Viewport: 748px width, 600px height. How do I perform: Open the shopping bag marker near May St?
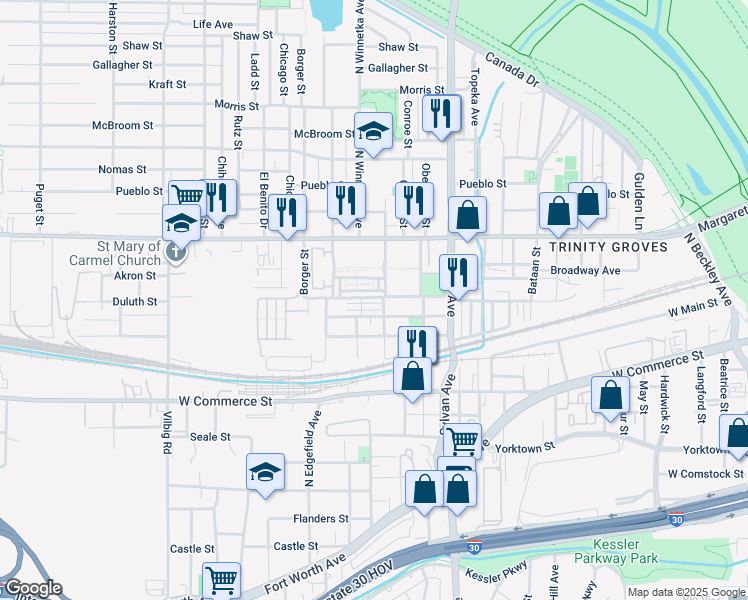tap(609, 395)
